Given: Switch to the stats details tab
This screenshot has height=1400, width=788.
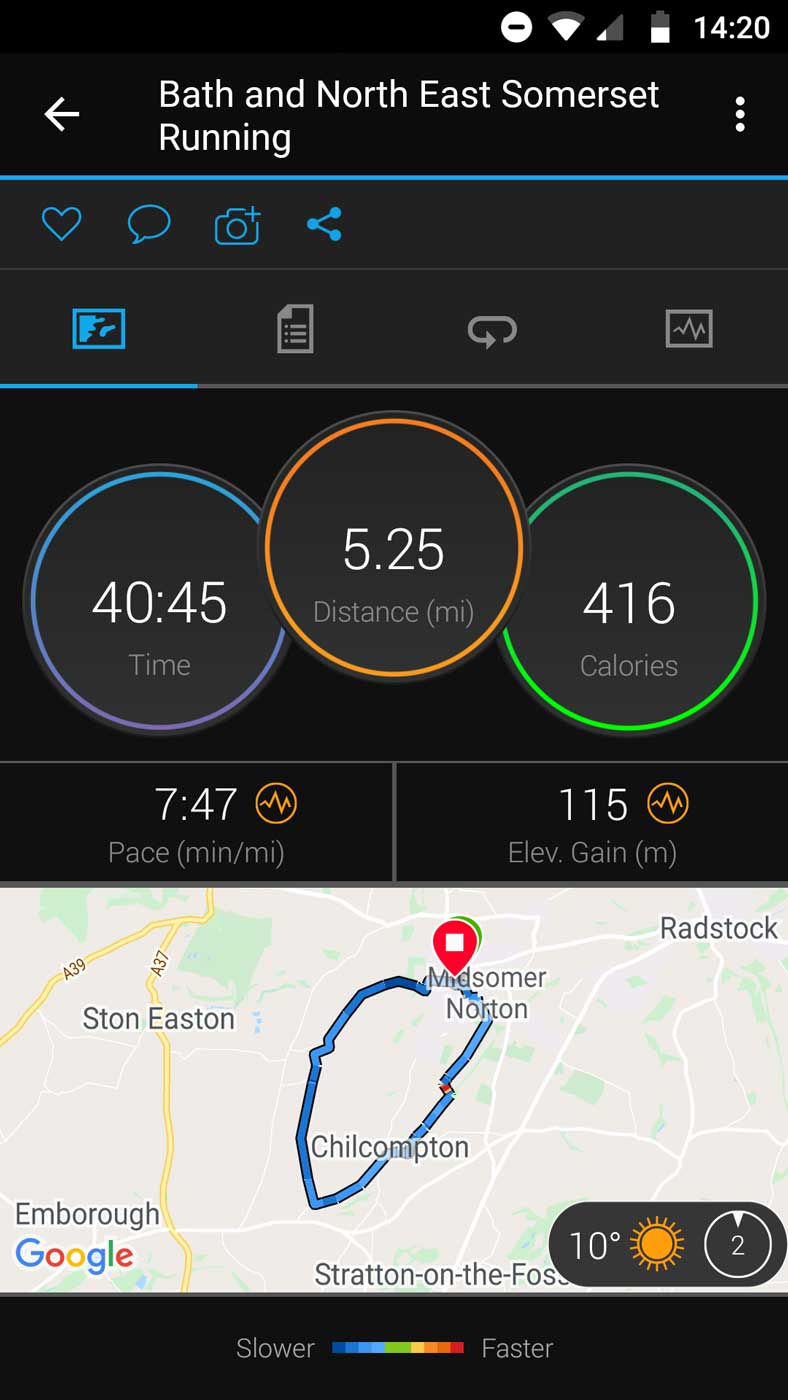Looking at the screenshot, I should [295, 329].
